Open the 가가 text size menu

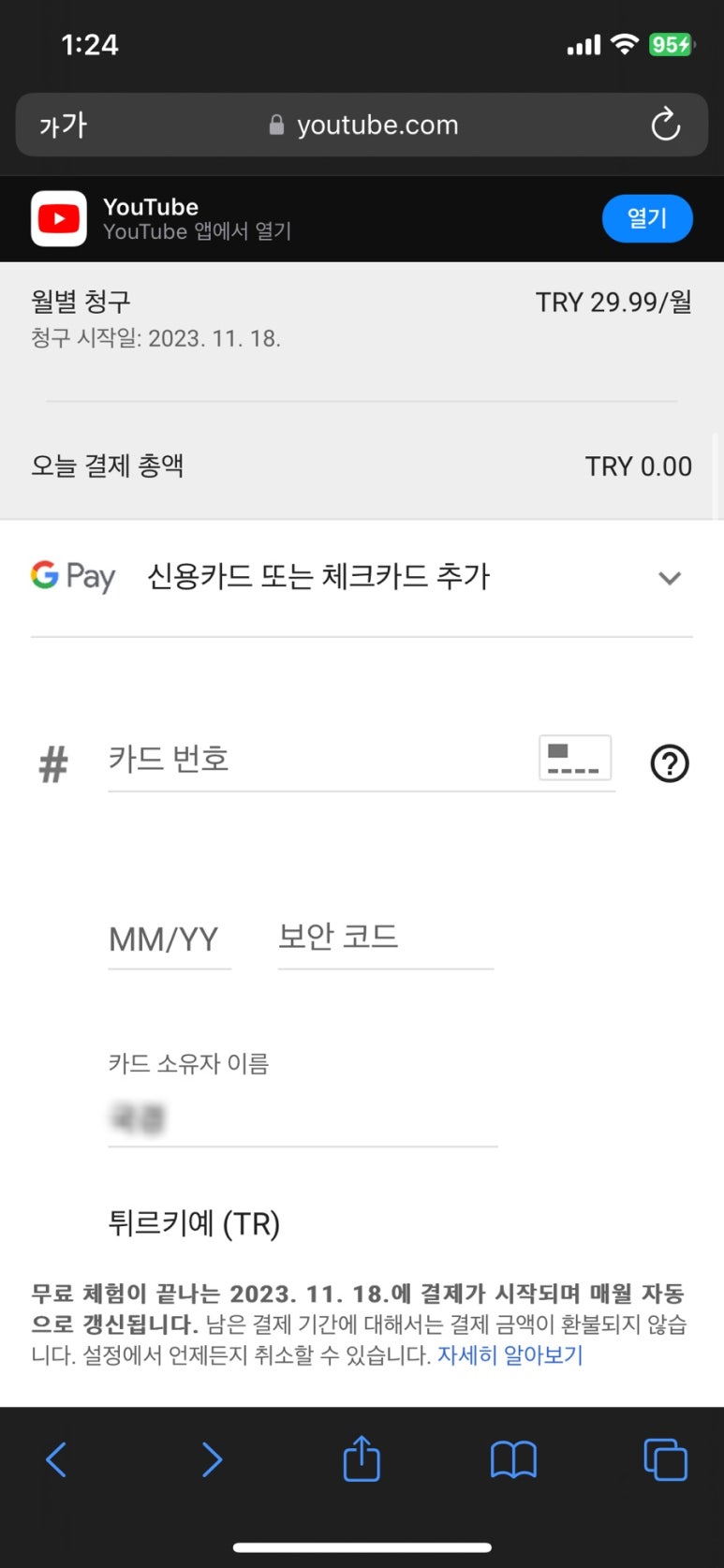(63, 125)
